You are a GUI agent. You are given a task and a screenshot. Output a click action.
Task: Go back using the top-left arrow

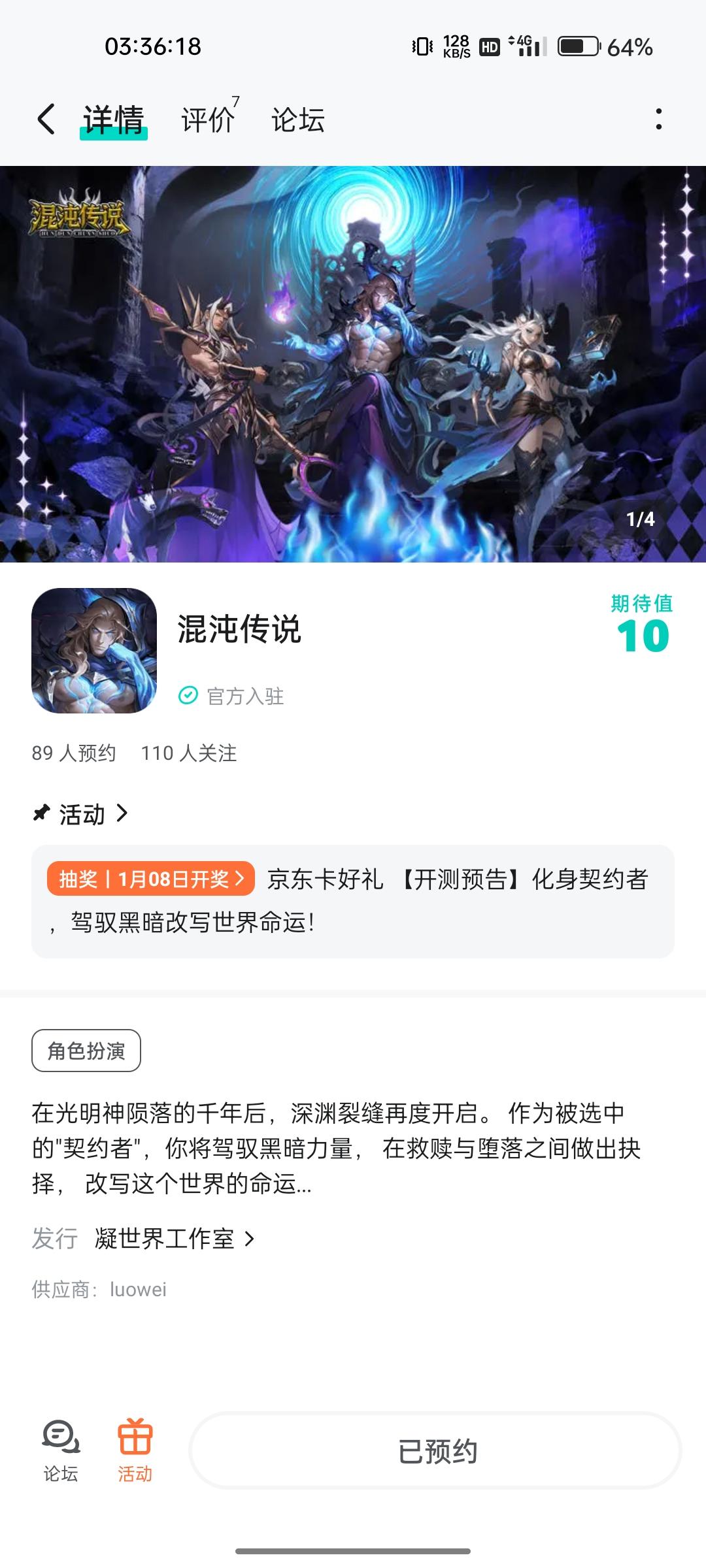[46, 120]
